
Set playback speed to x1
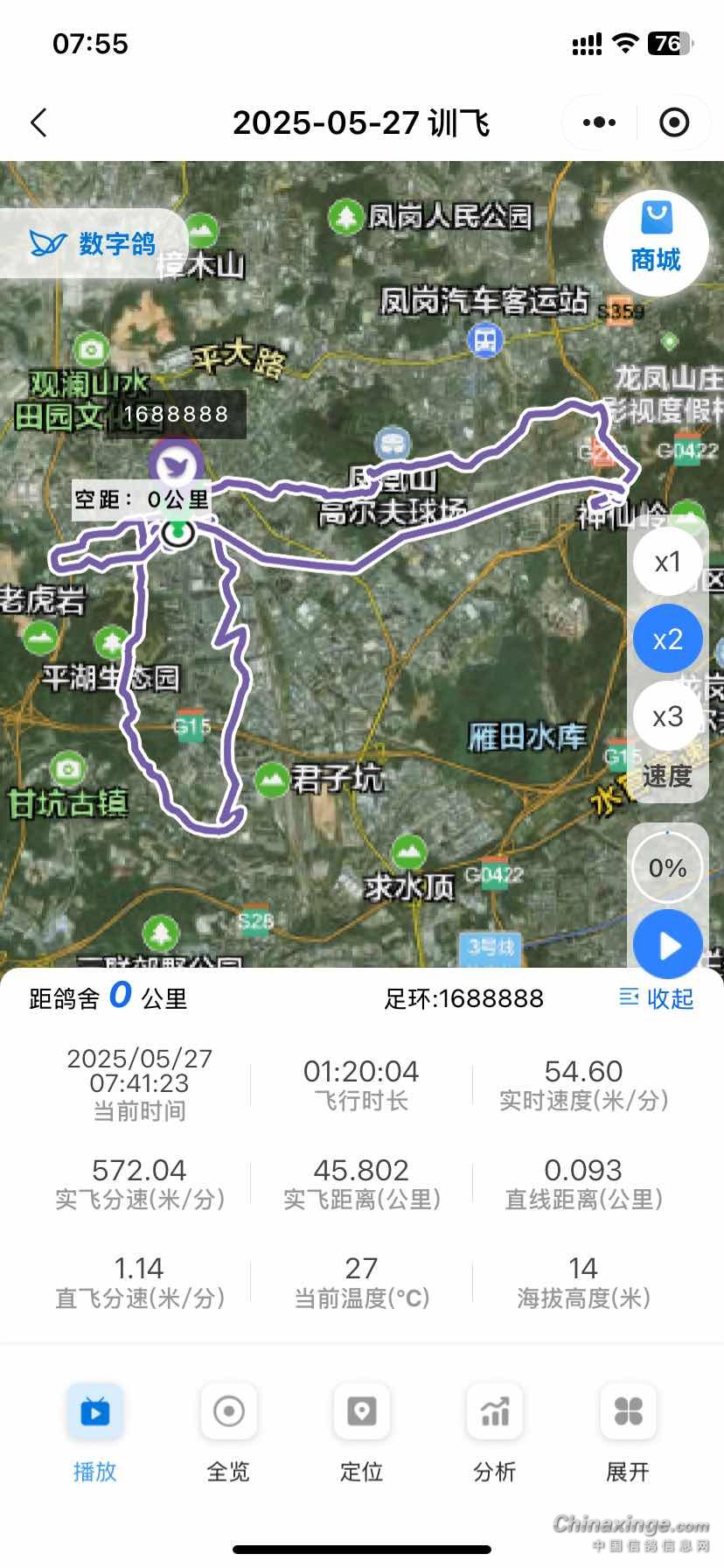coord(667,562)
